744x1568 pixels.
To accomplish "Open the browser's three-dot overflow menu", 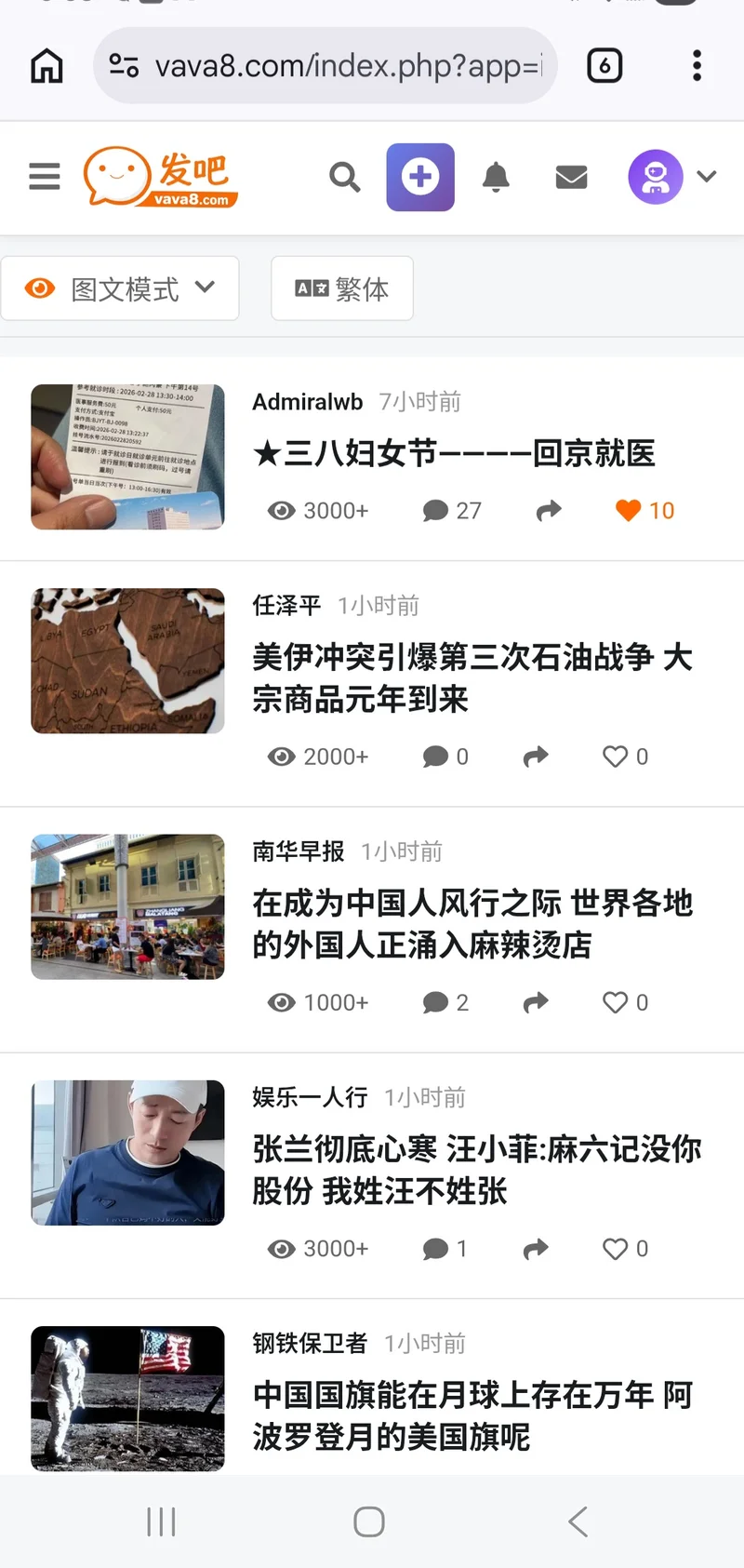I will pos(697,66).
